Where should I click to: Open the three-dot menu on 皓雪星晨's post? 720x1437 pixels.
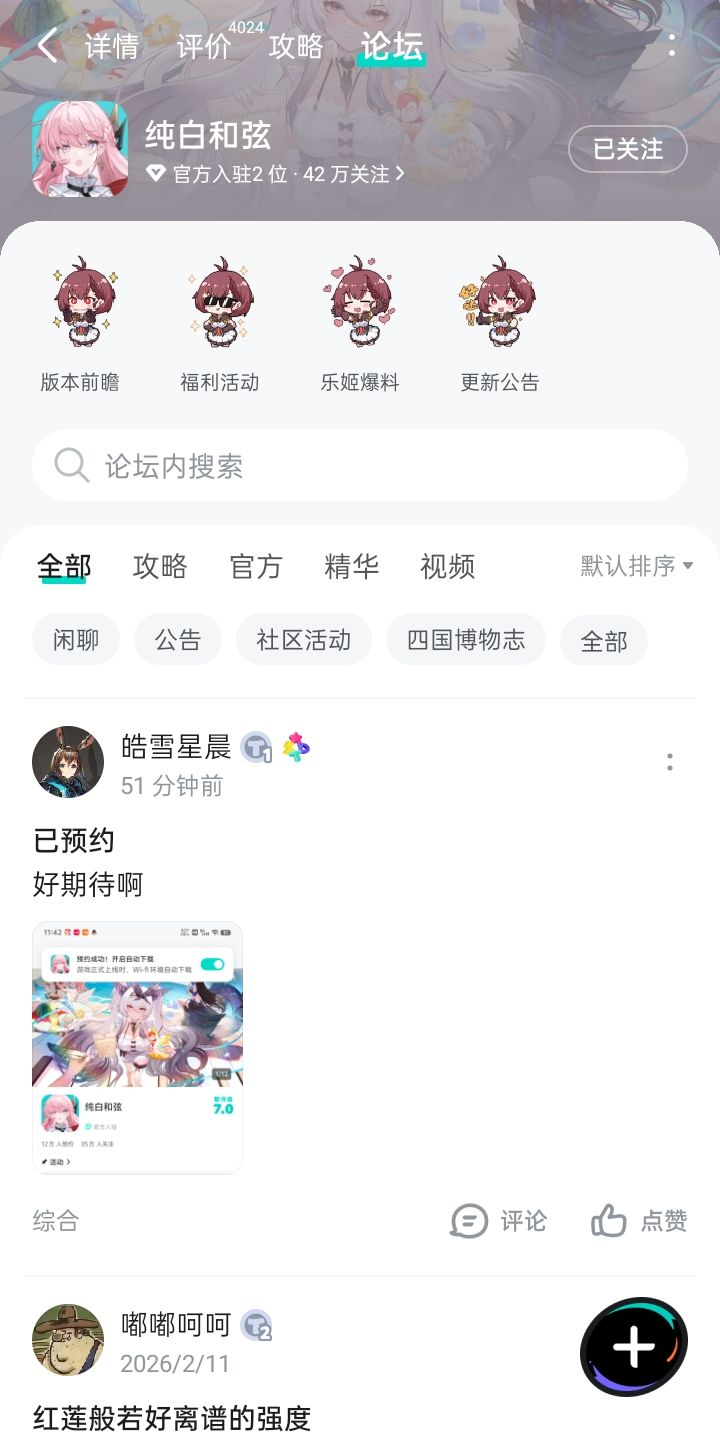point(669,761)
